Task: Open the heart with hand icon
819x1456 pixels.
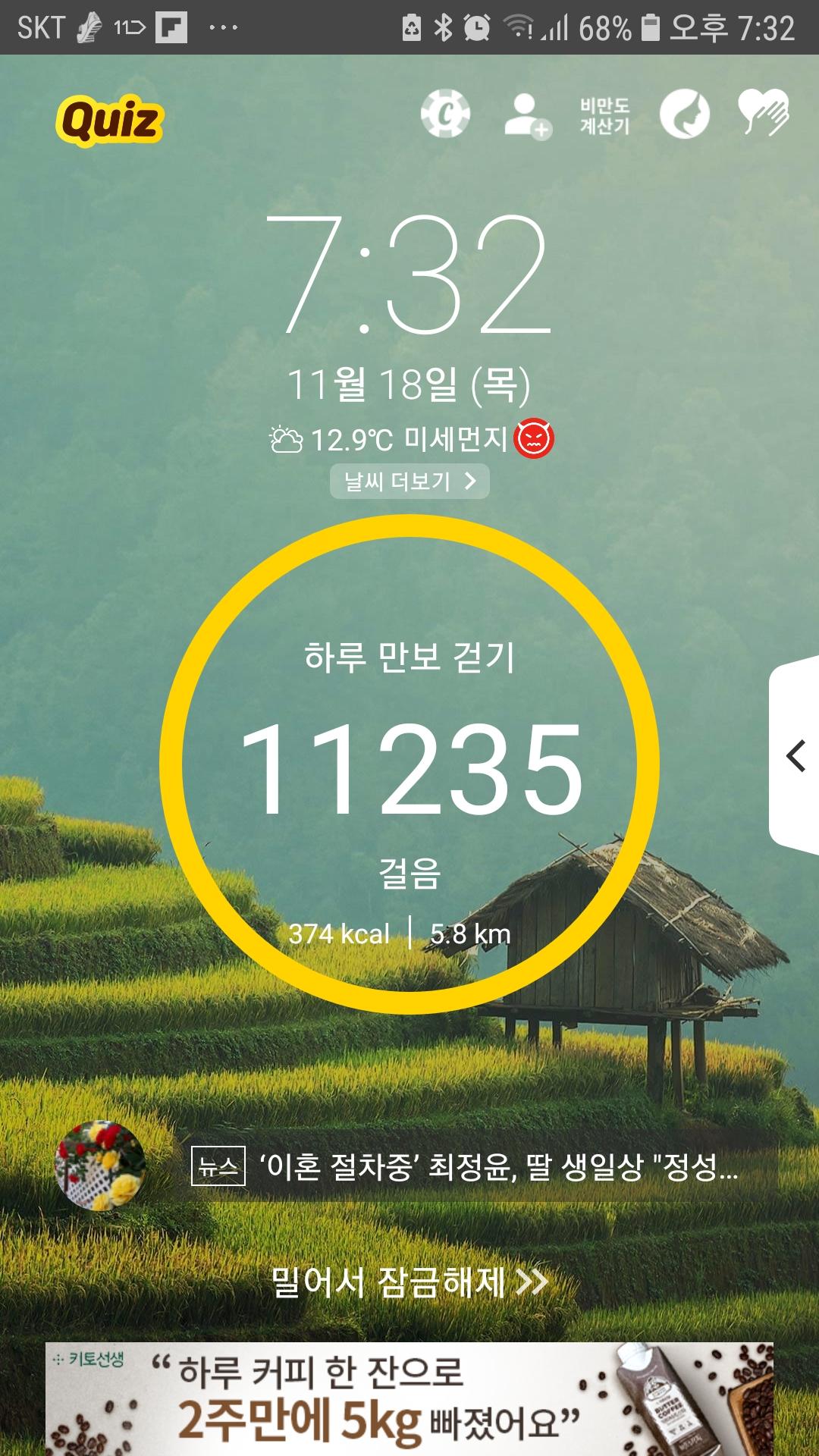Action: coord(764,114)
